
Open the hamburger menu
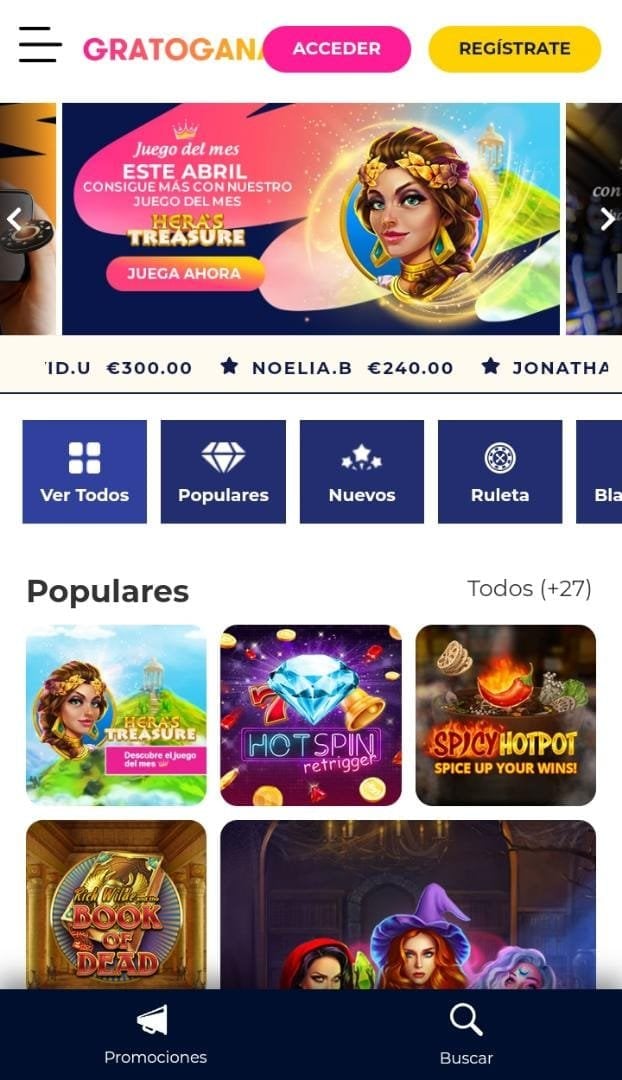pyautogui.click(x=40, y=45)
